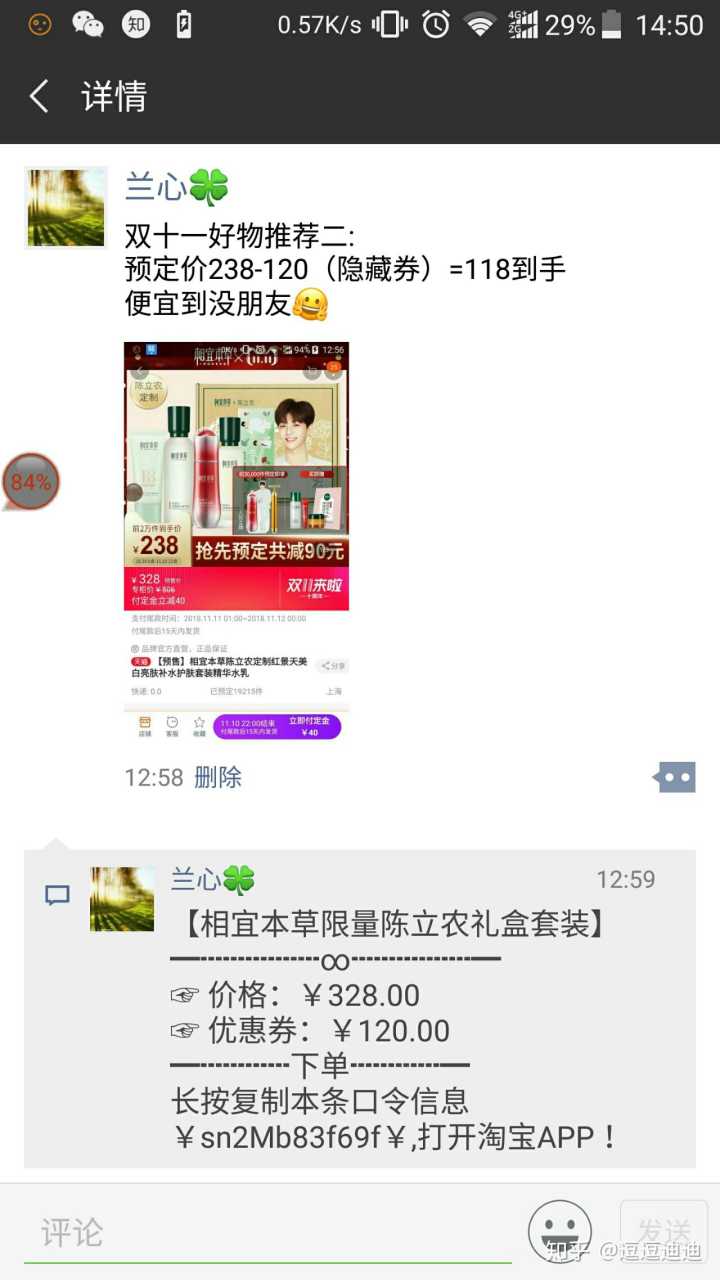Open 兰心's name link on the post

pyautogui.click(x=160, y=187)
